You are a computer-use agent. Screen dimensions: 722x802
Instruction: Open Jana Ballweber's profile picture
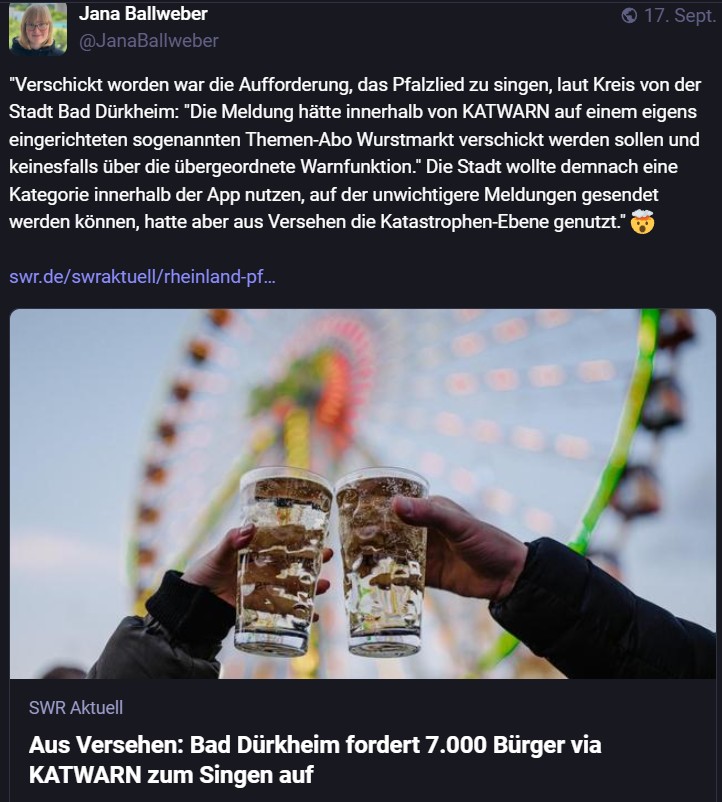pos(38,28)
